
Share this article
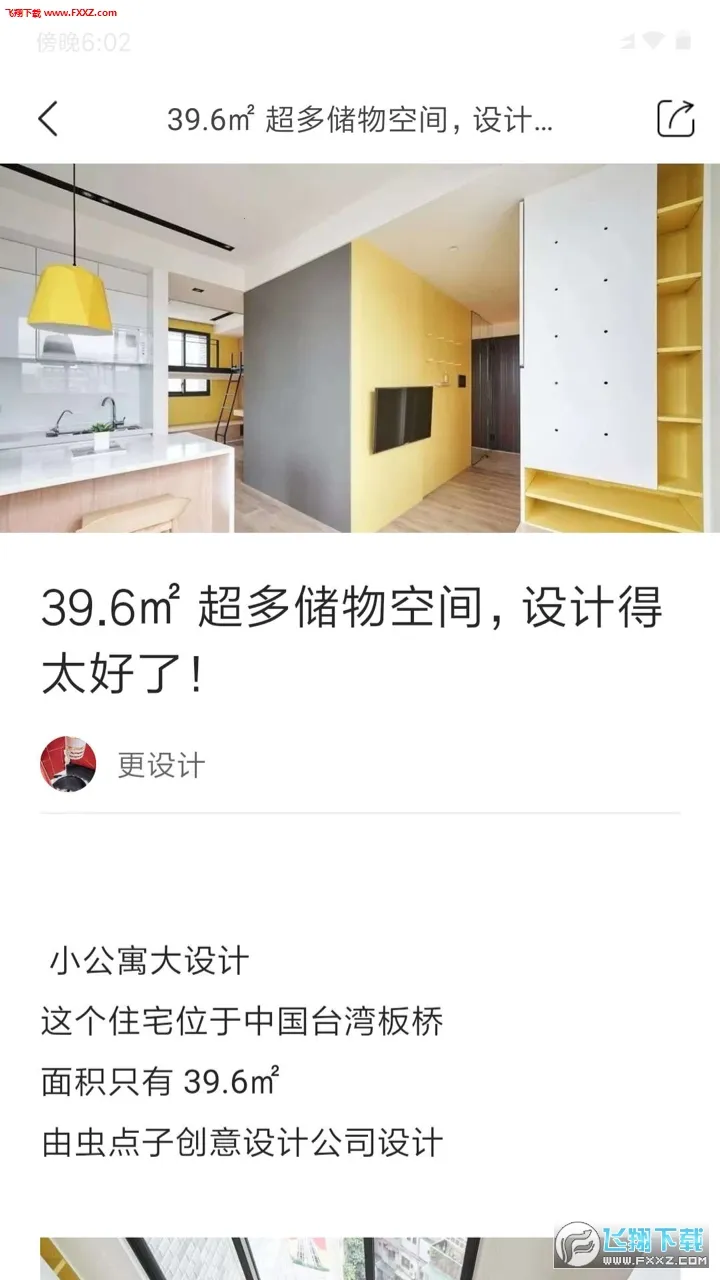675,119
